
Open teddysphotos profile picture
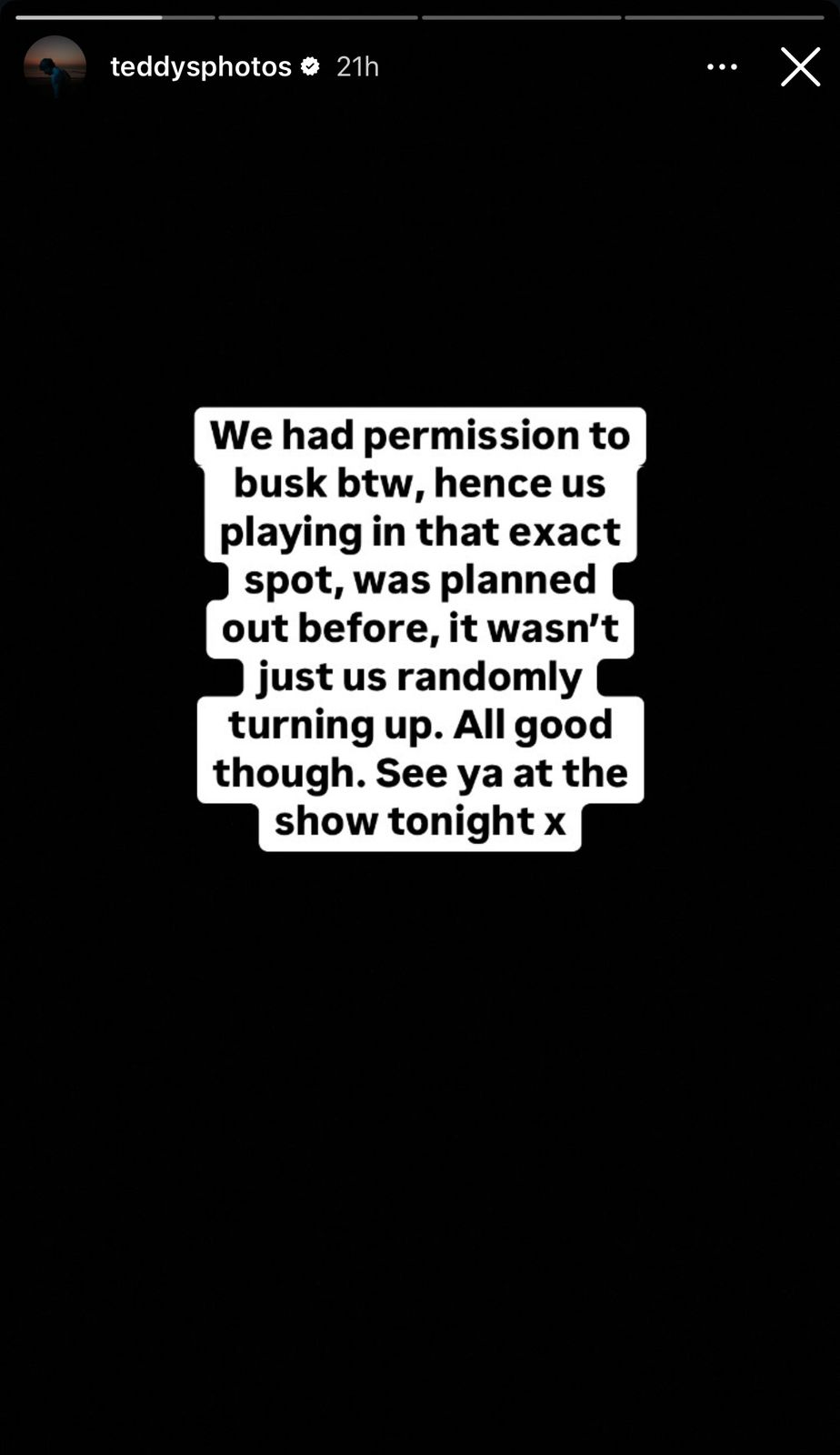(55, 67)
